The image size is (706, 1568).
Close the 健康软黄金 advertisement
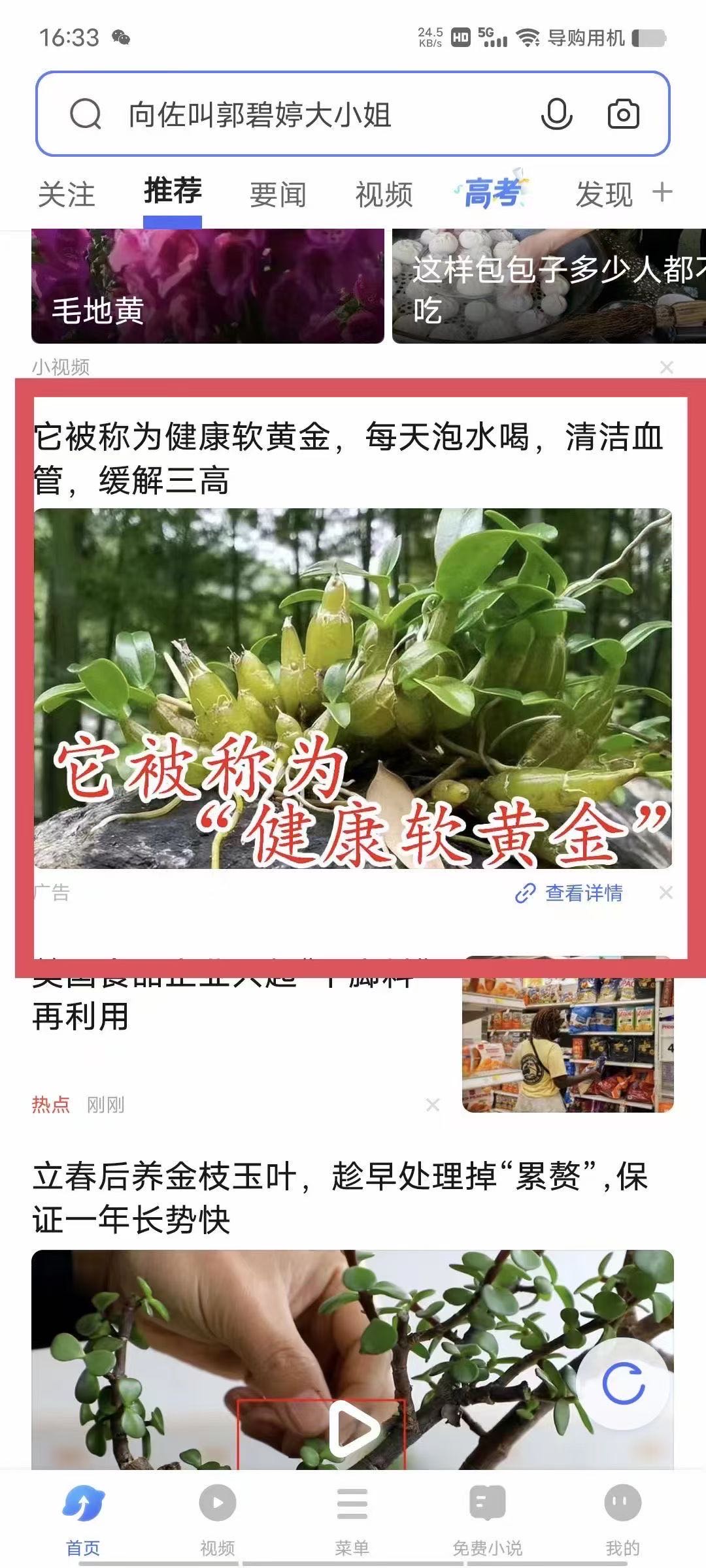point(666,892)
